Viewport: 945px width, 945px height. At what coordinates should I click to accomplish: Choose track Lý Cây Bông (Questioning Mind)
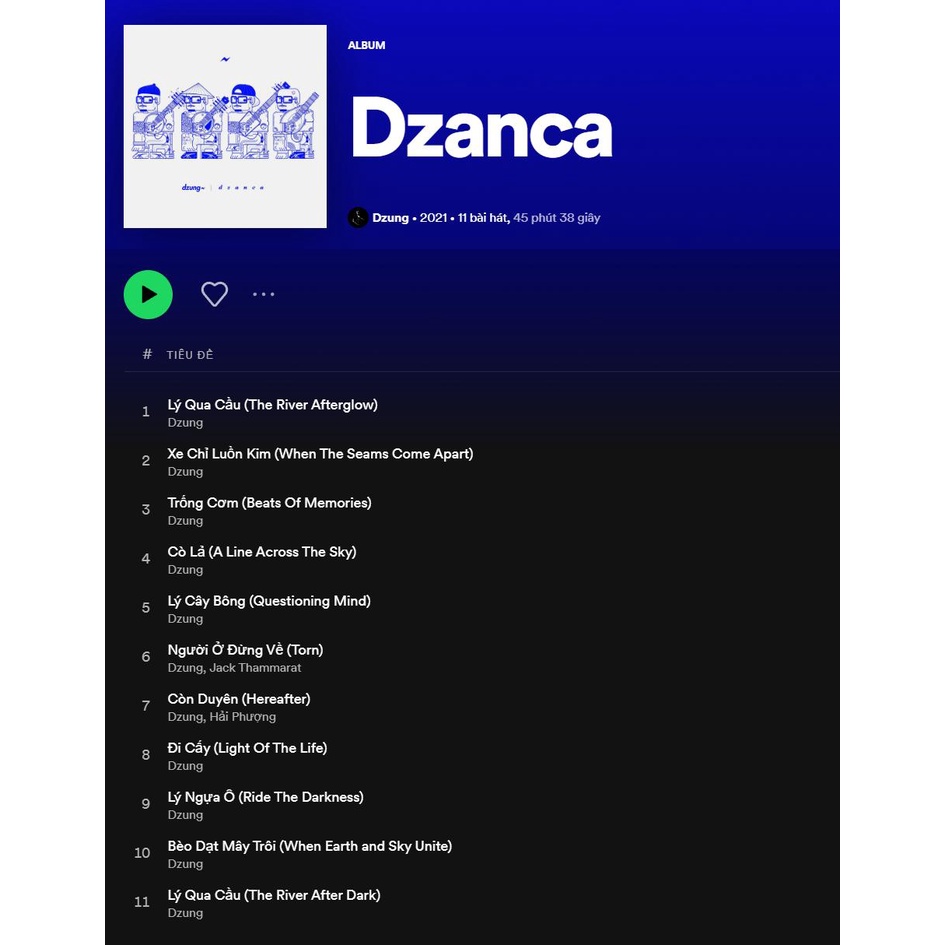coord(269,601)
